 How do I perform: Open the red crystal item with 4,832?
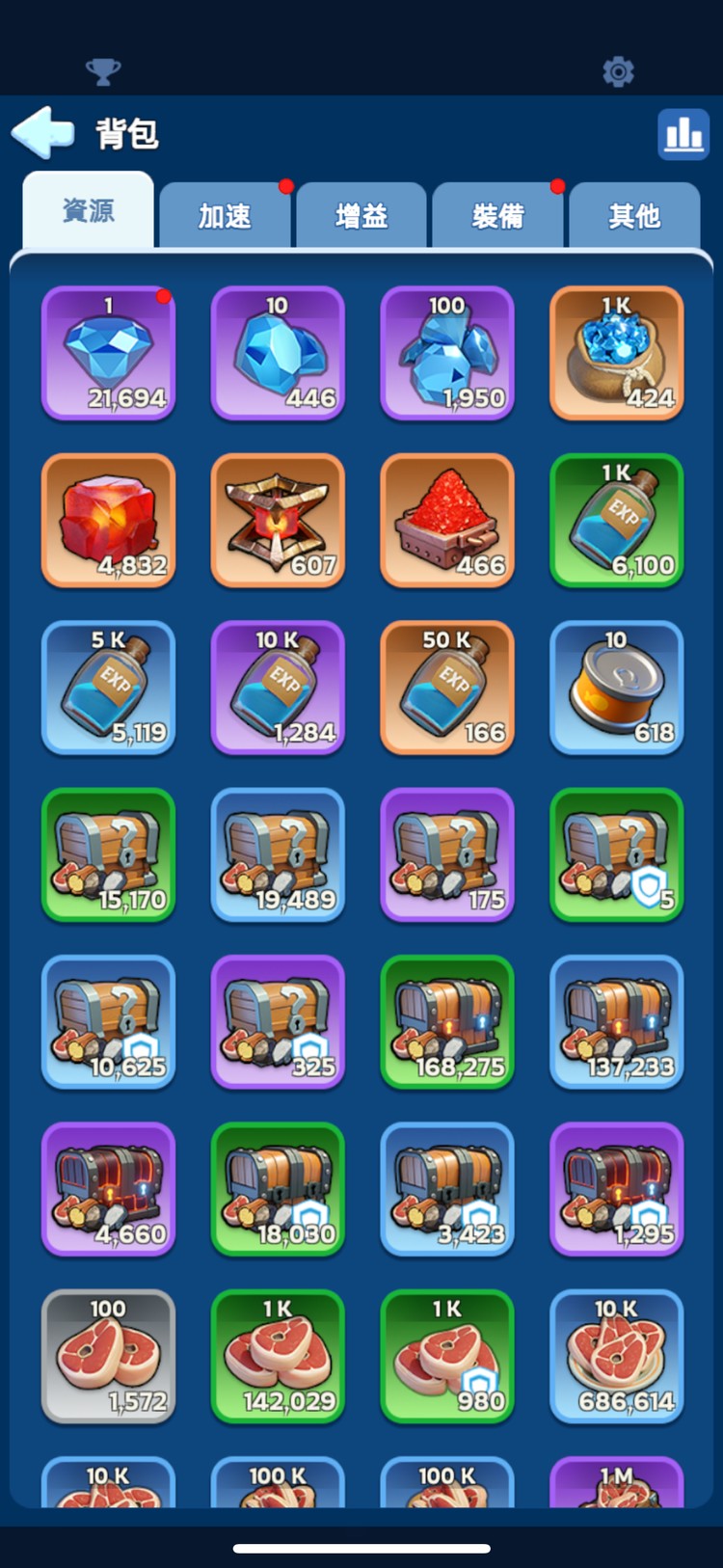108,520
